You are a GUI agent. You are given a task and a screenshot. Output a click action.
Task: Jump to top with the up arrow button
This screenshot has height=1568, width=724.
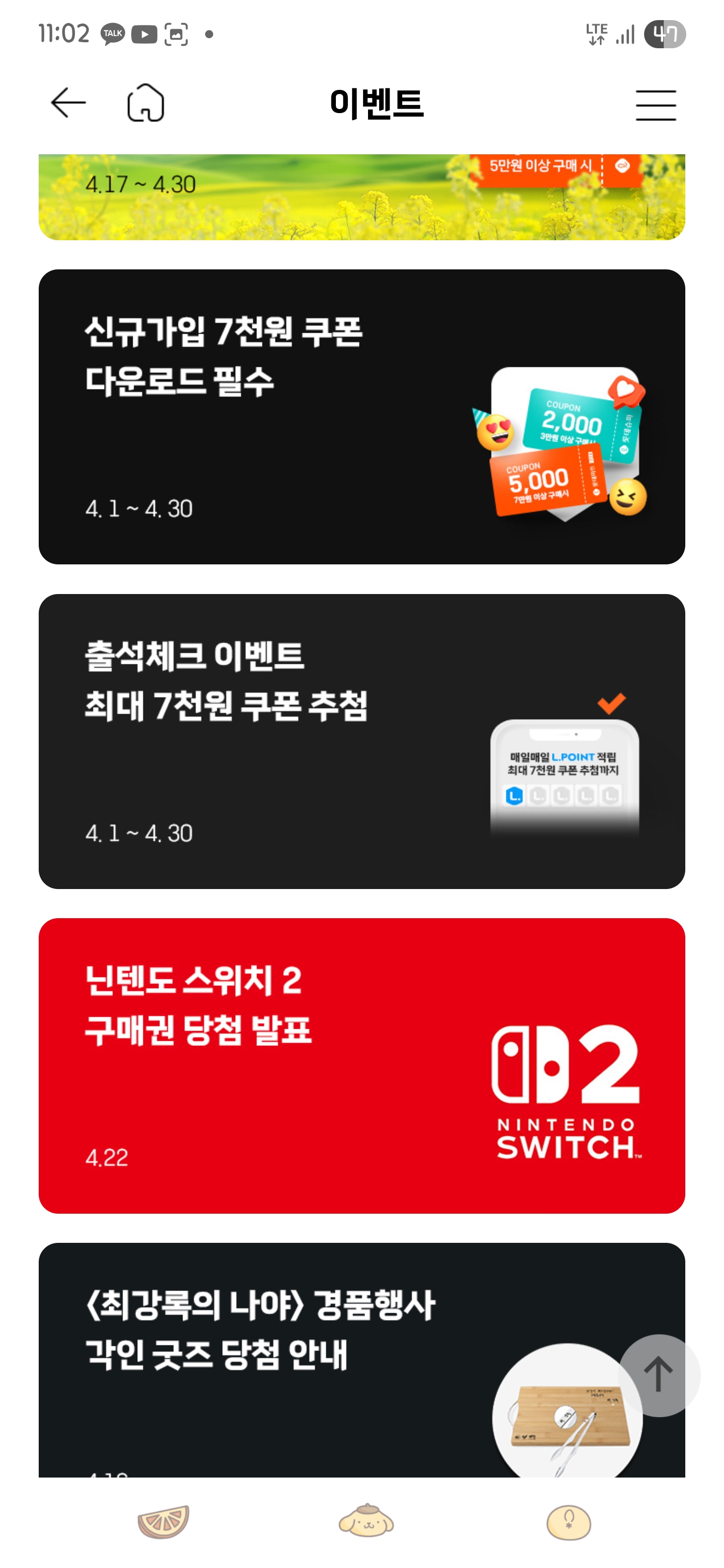click(x=658, y=1375)
